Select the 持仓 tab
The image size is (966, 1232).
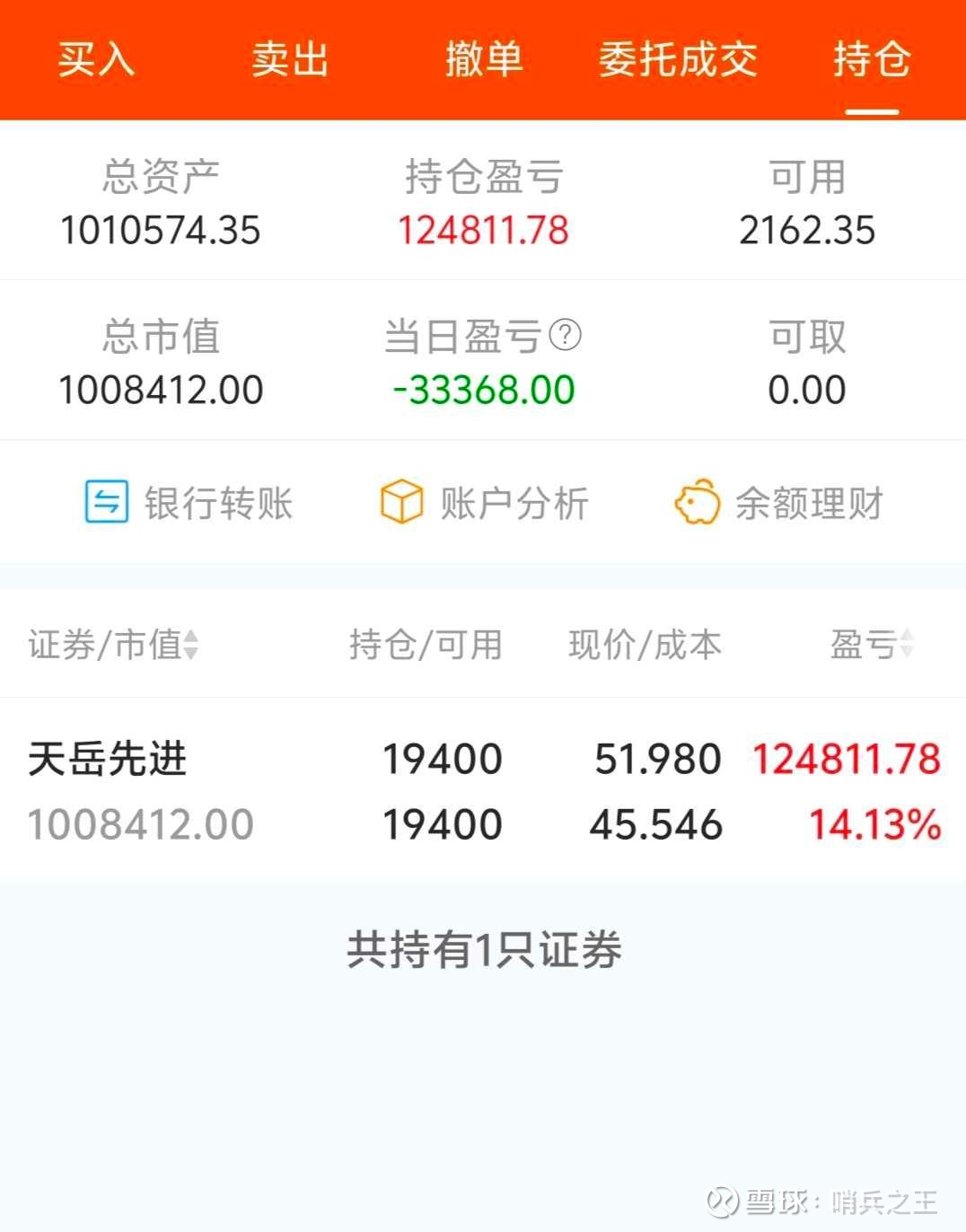coord(870,60)
